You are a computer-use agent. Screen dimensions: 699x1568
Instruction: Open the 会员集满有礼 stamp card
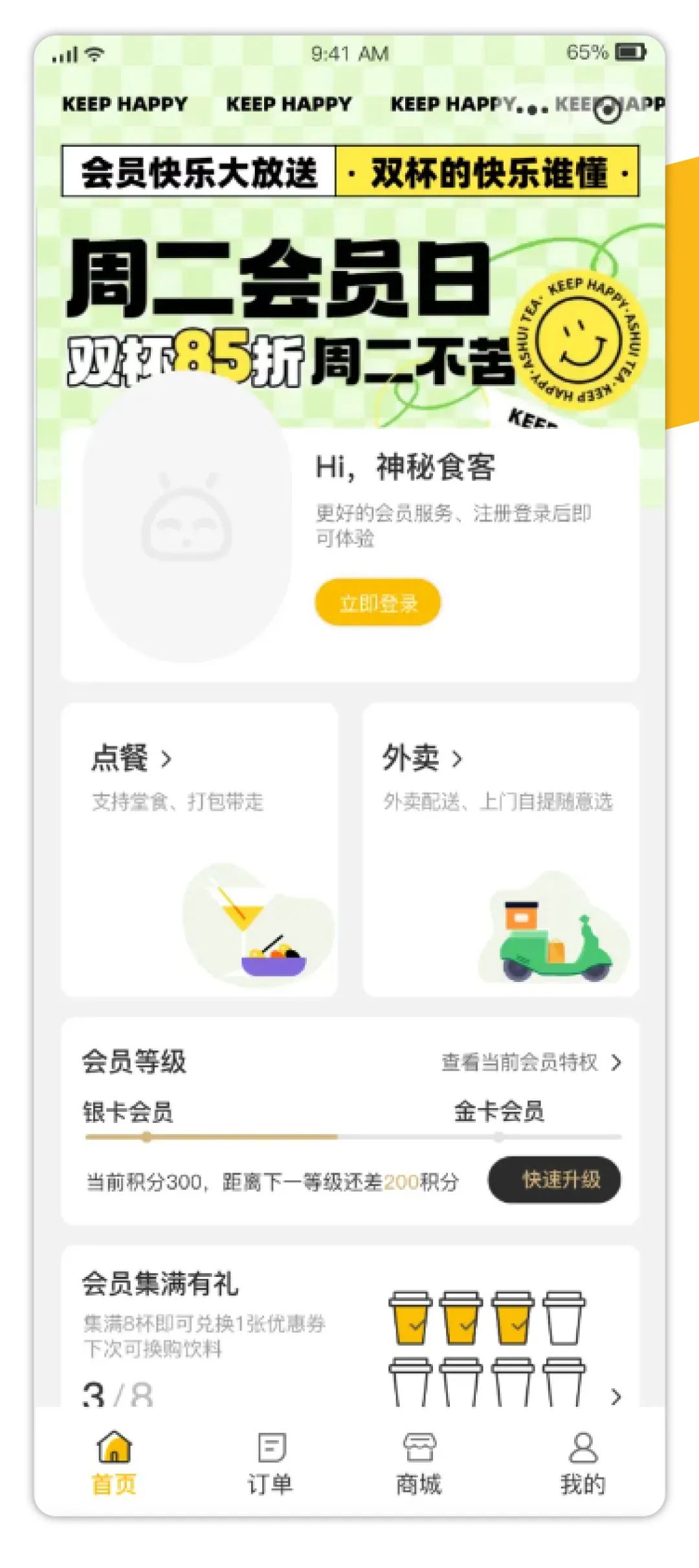click(x=350, y=1326)
